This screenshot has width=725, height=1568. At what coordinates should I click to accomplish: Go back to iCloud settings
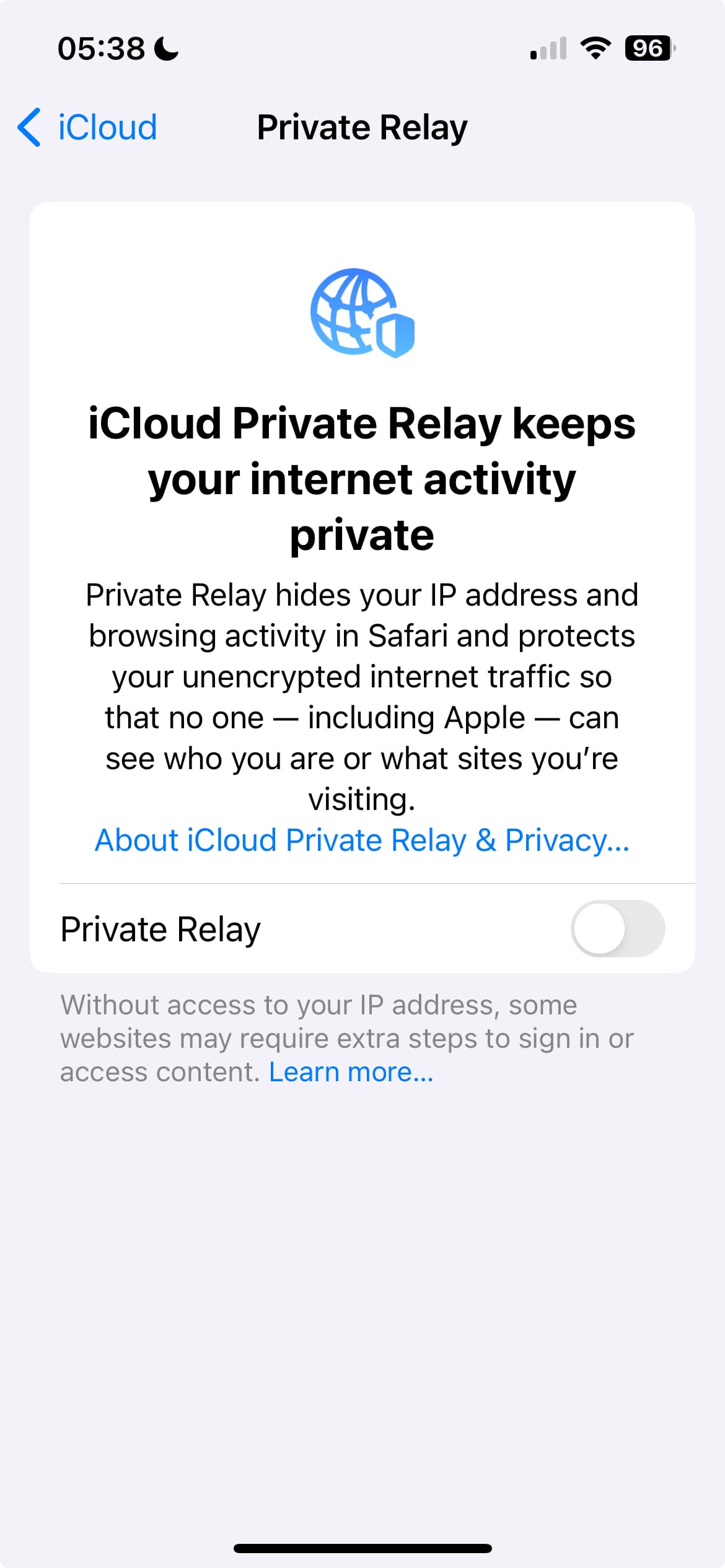pyautogui.click(x=87, y=128)
